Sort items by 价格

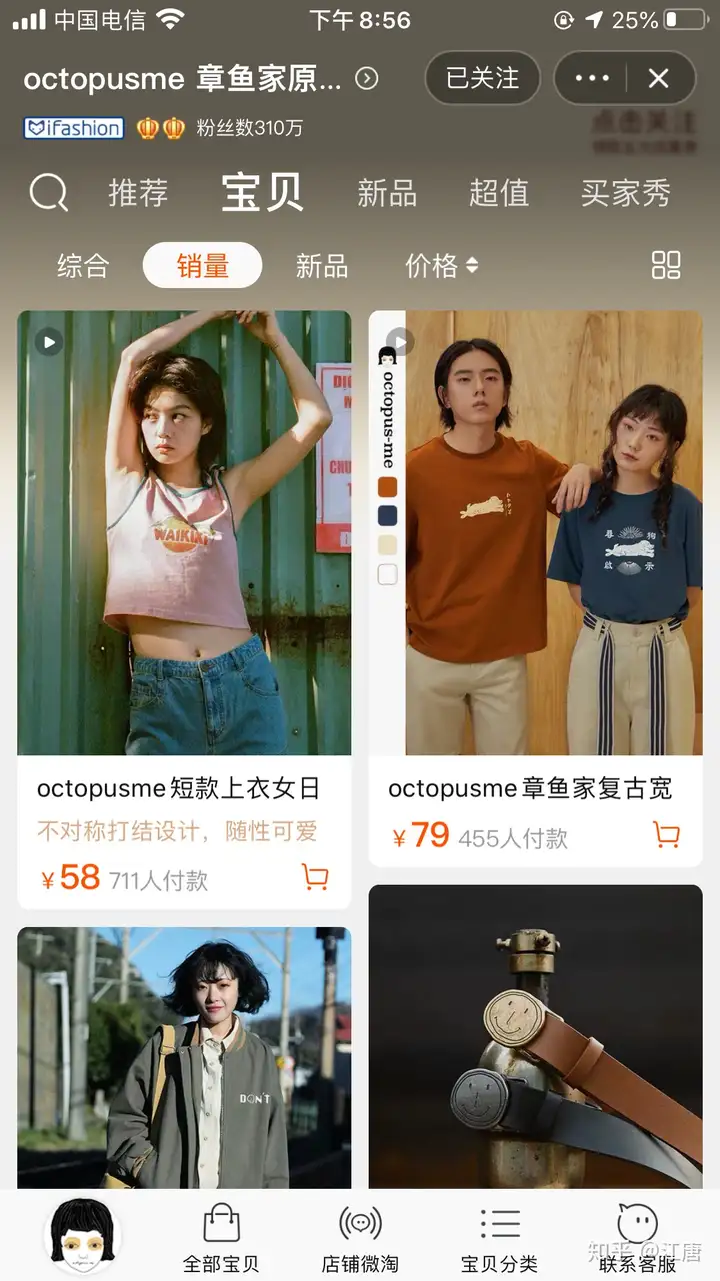pyautogui.click(x=441, y=266)
